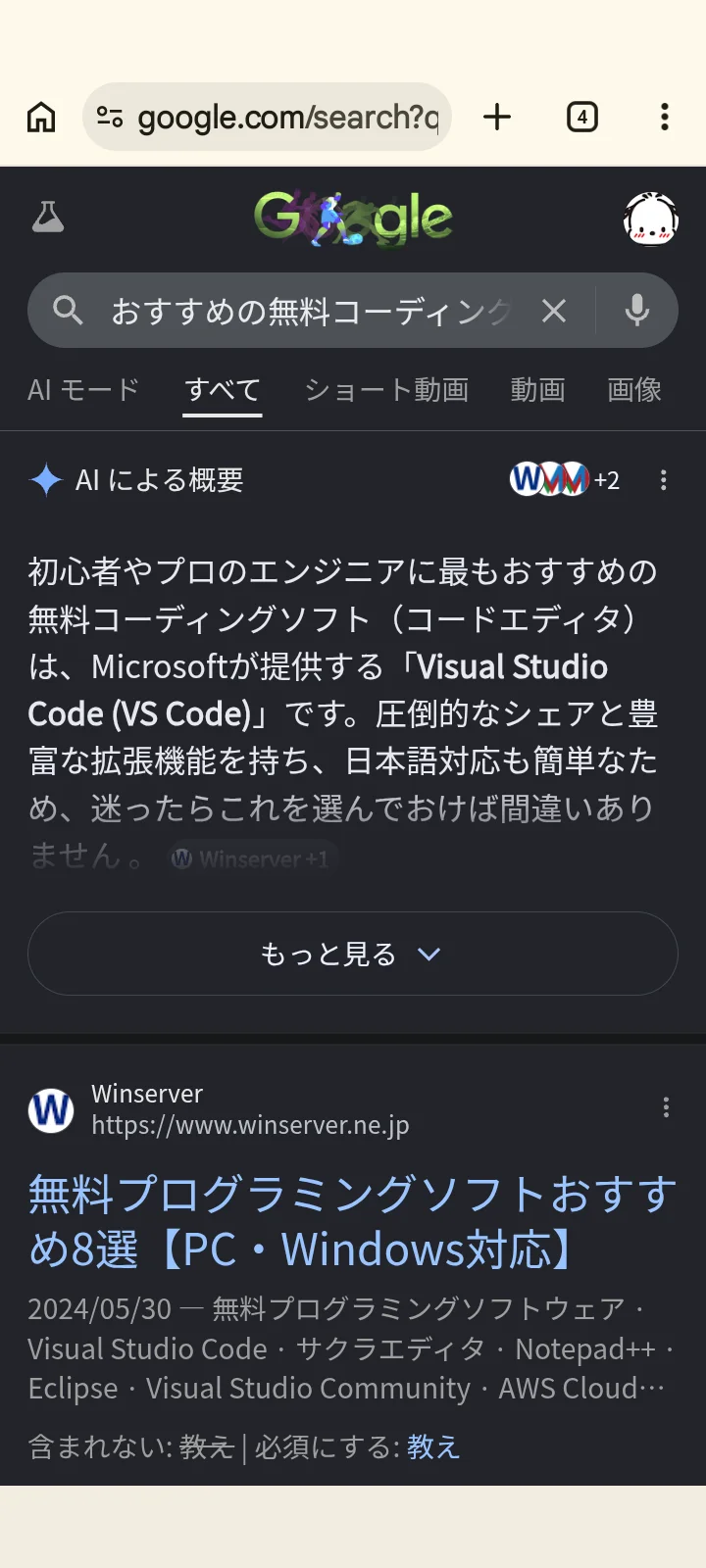This screenshot has width=706, height=1568.
Task: Switch to the 動画 tab
Action: pos(538,390)
